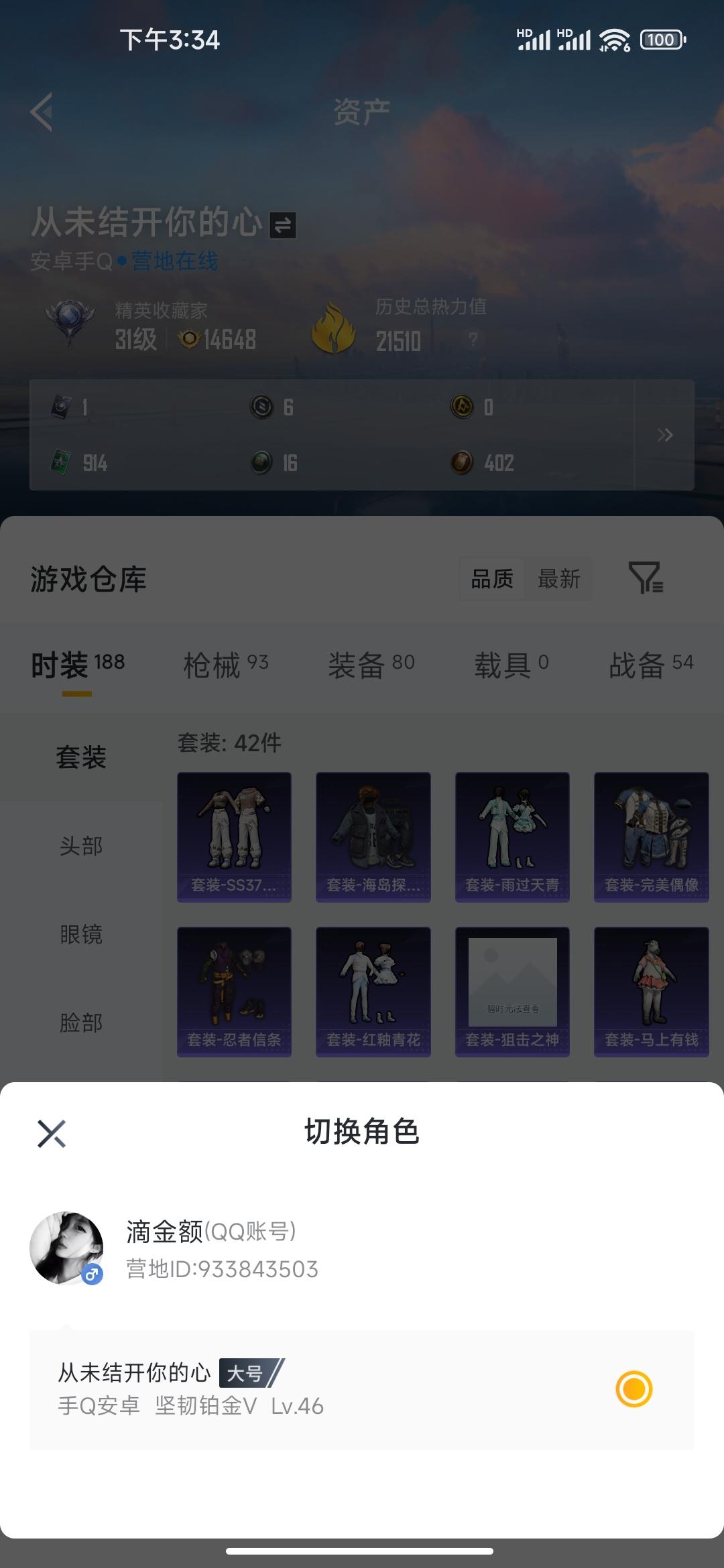Click the account swap icon beside the nickname
Screen dimensions: 724x1568
tap(282, 223)
